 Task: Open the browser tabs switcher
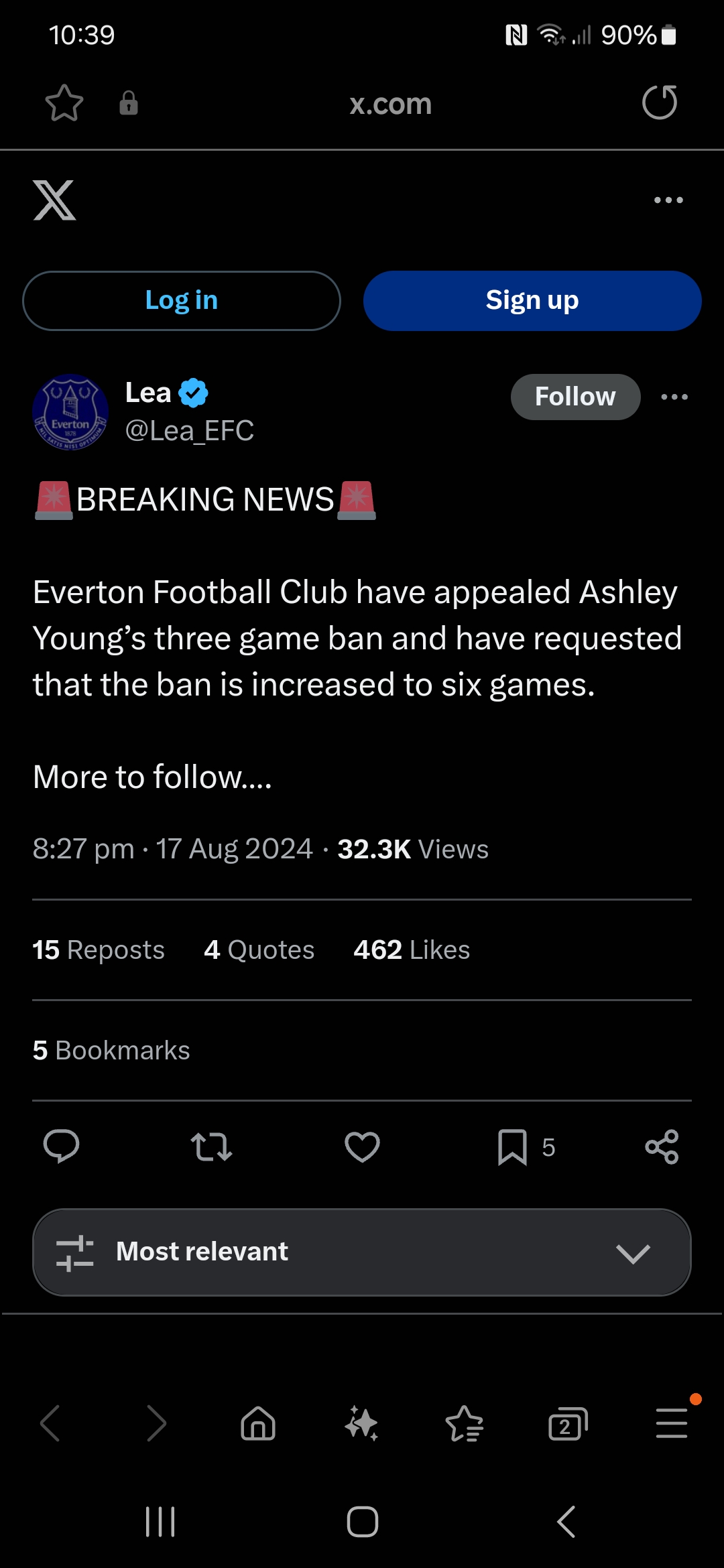coord(568,1423)
